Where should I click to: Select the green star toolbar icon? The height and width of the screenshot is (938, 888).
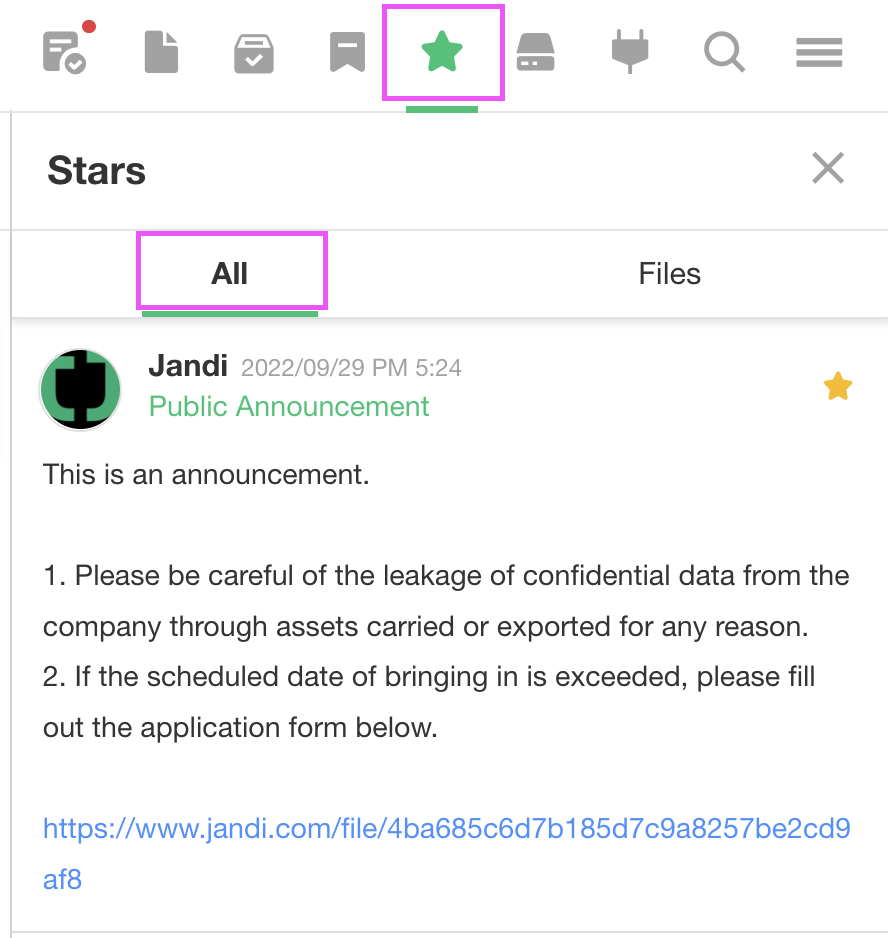coord(442,52)
